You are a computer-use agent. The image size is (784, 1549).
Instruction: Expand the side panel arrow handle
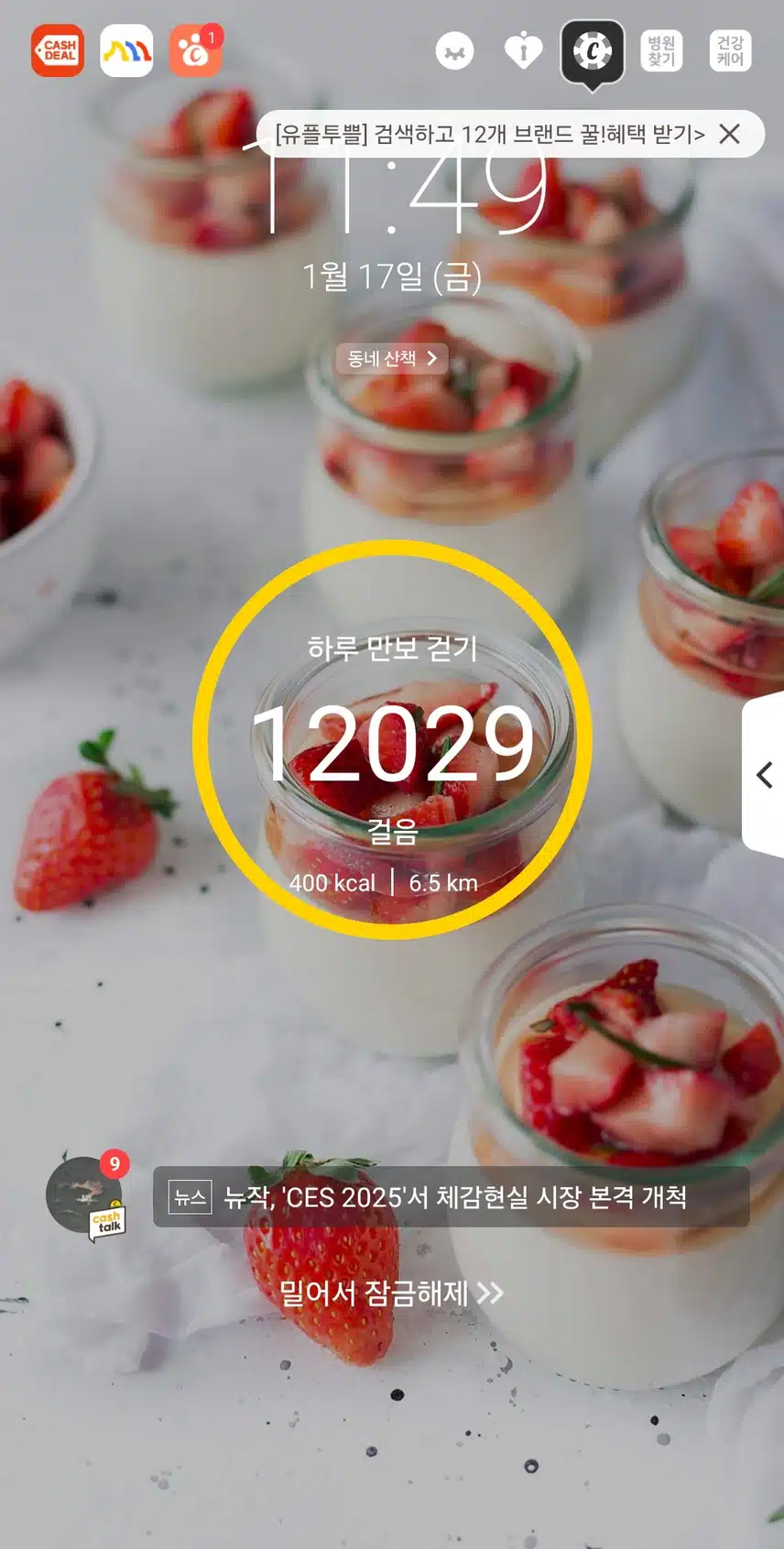point(765,775)
